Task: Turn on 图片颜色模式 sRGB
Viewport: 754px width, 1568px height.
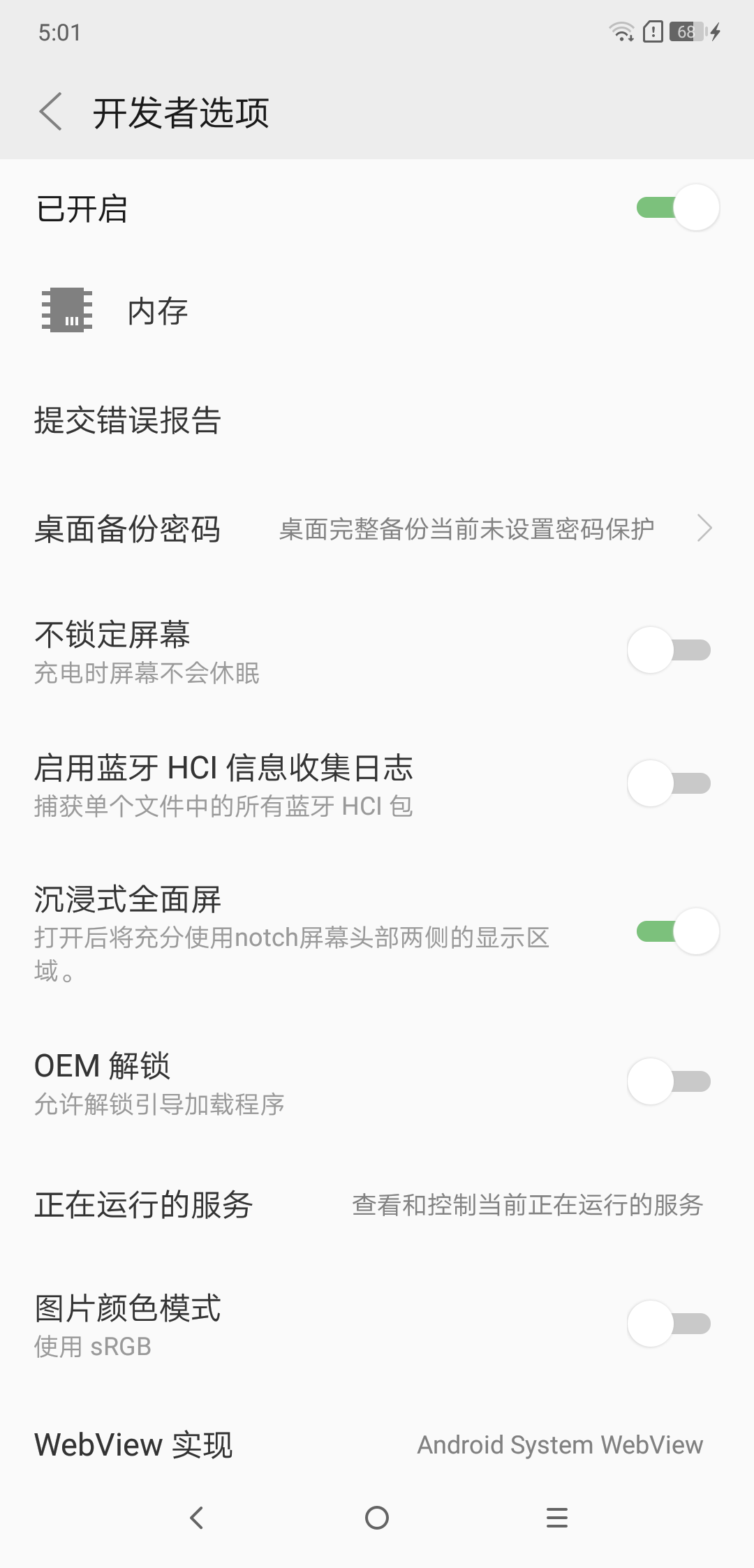Action: [x=669, y=1324]
